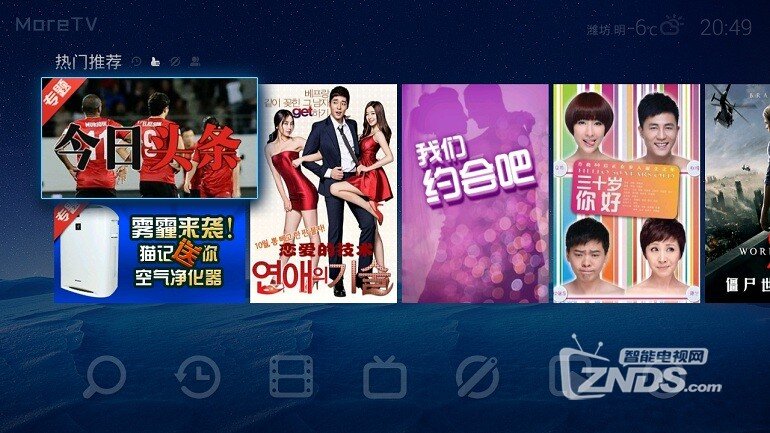Image resolution: width=770 pixels, height=433 pixels.
Task: Open the movies film-strip section
Action: [291, 379]
